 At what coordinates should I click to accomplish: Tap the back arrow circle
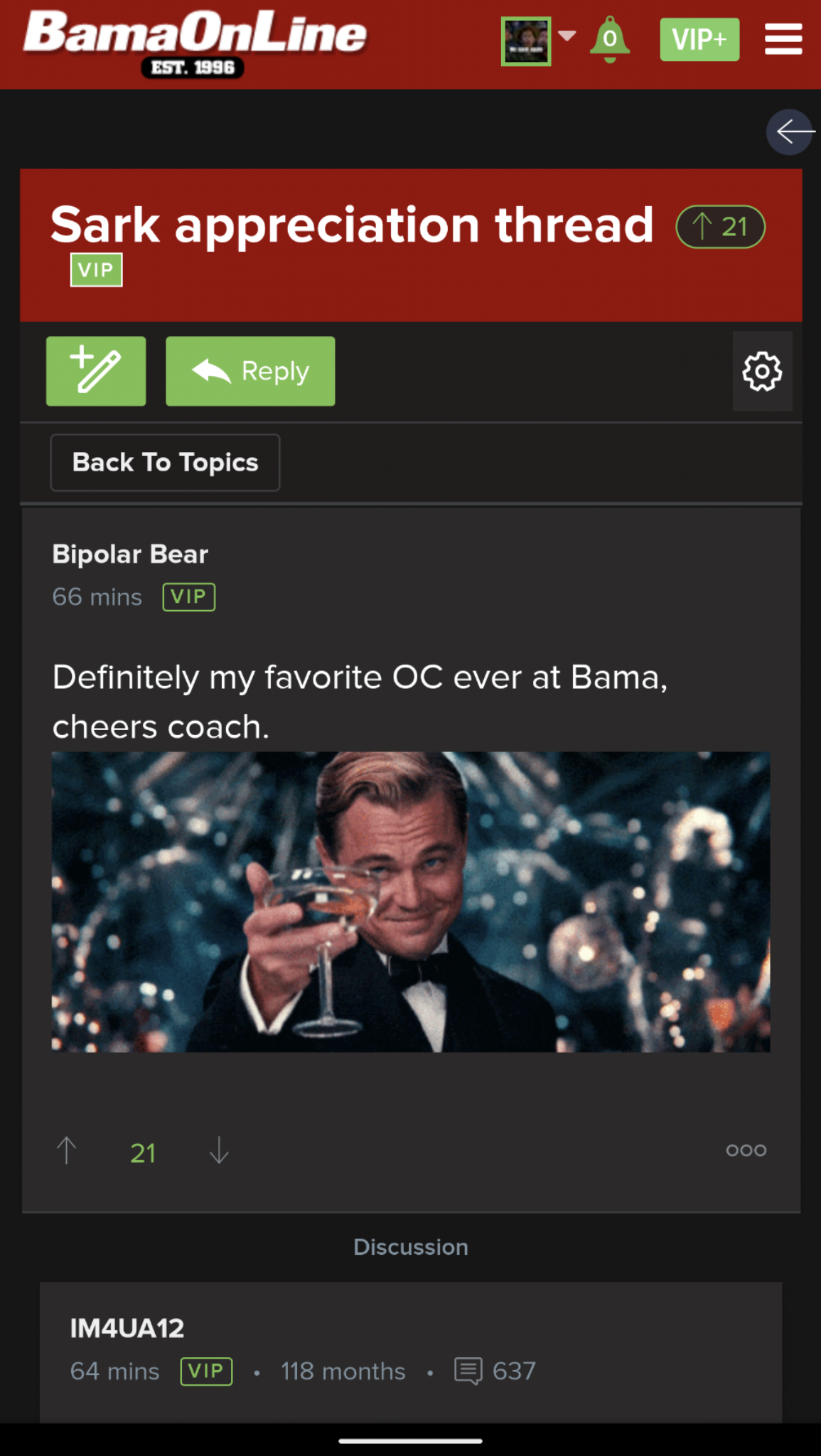coord(790,132)
